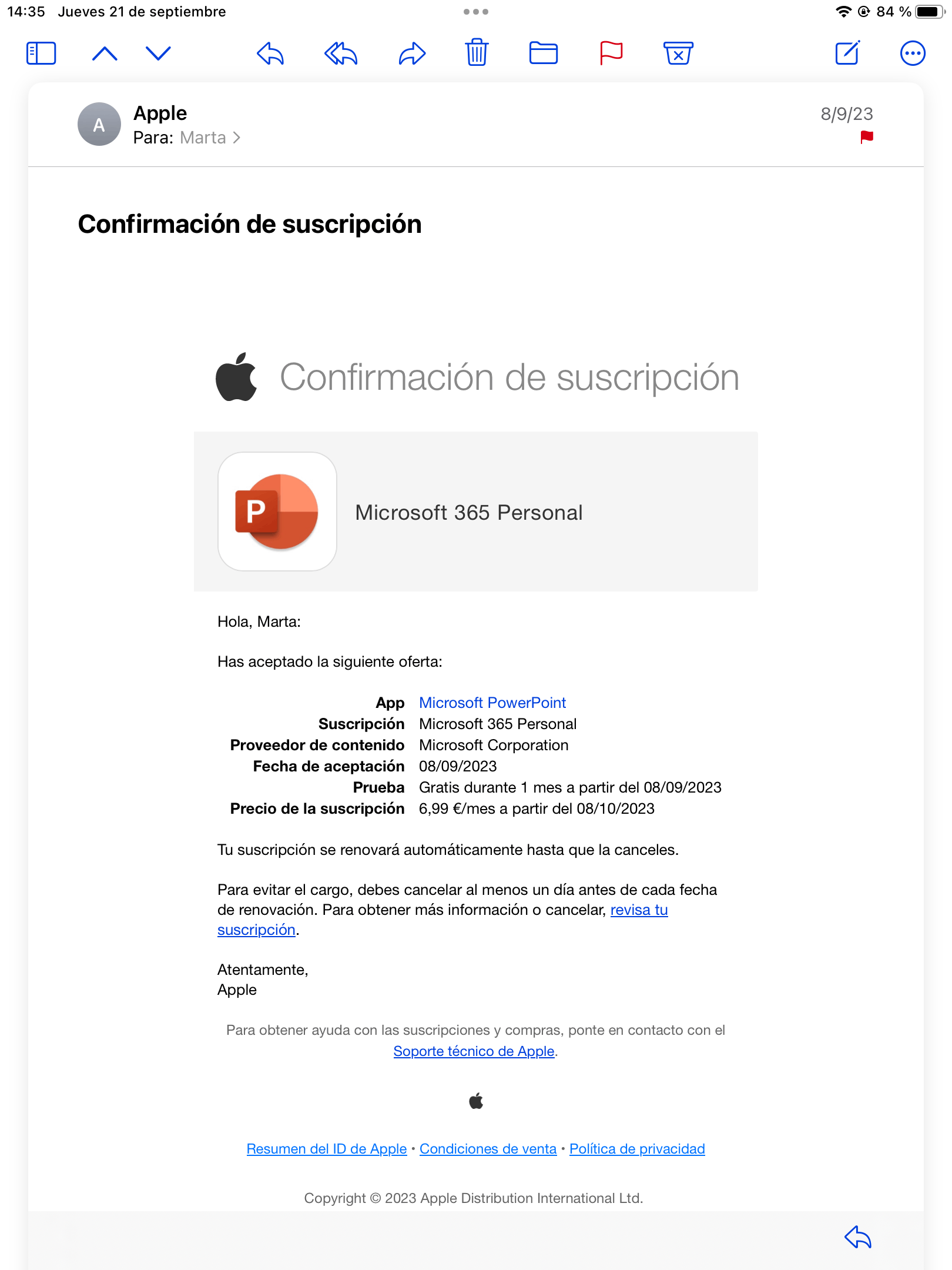The image size is (952, 1270).
Task: View Condiciones de venta
Action: click(x=488, y=1149)
